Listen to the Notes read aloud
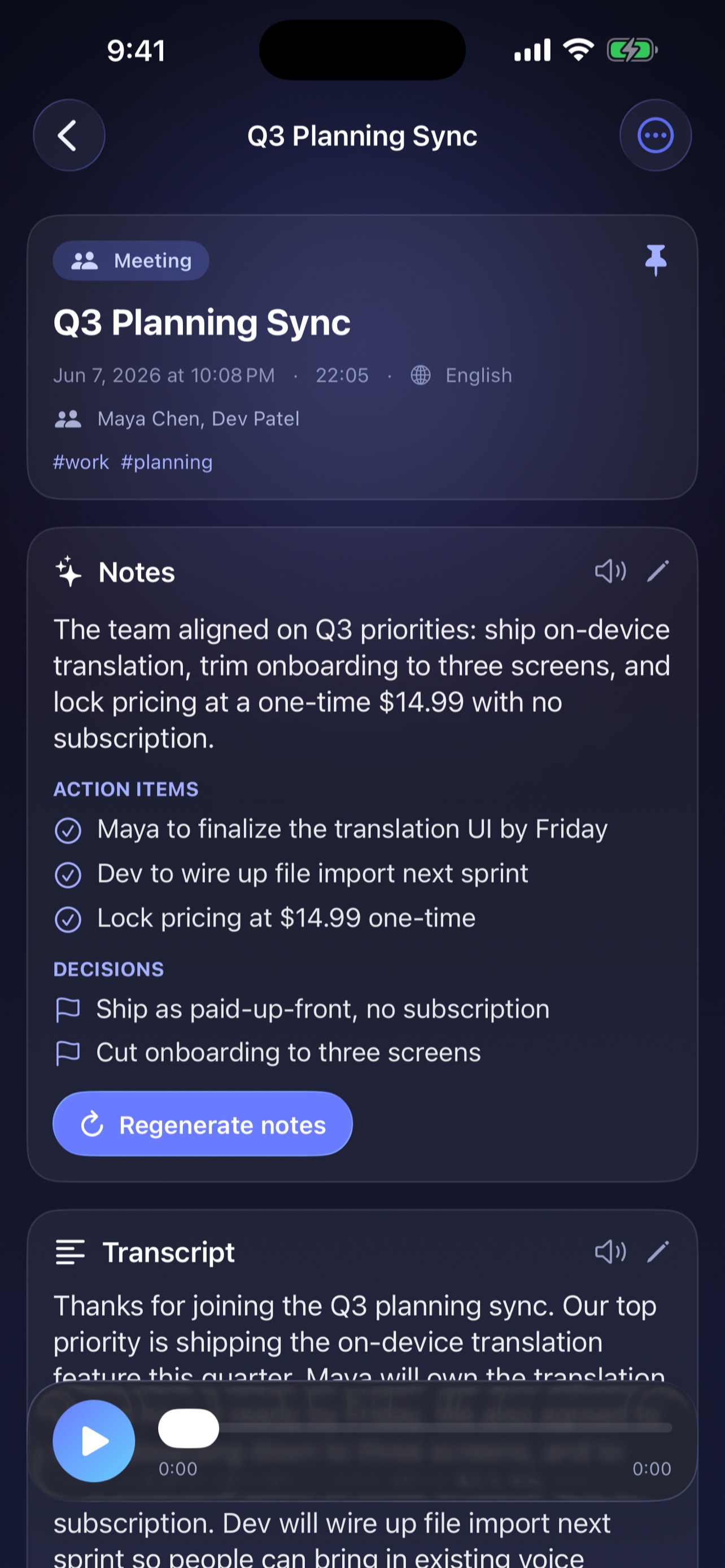The height and width of the screenshot is (1568, 725). point(610,572)
